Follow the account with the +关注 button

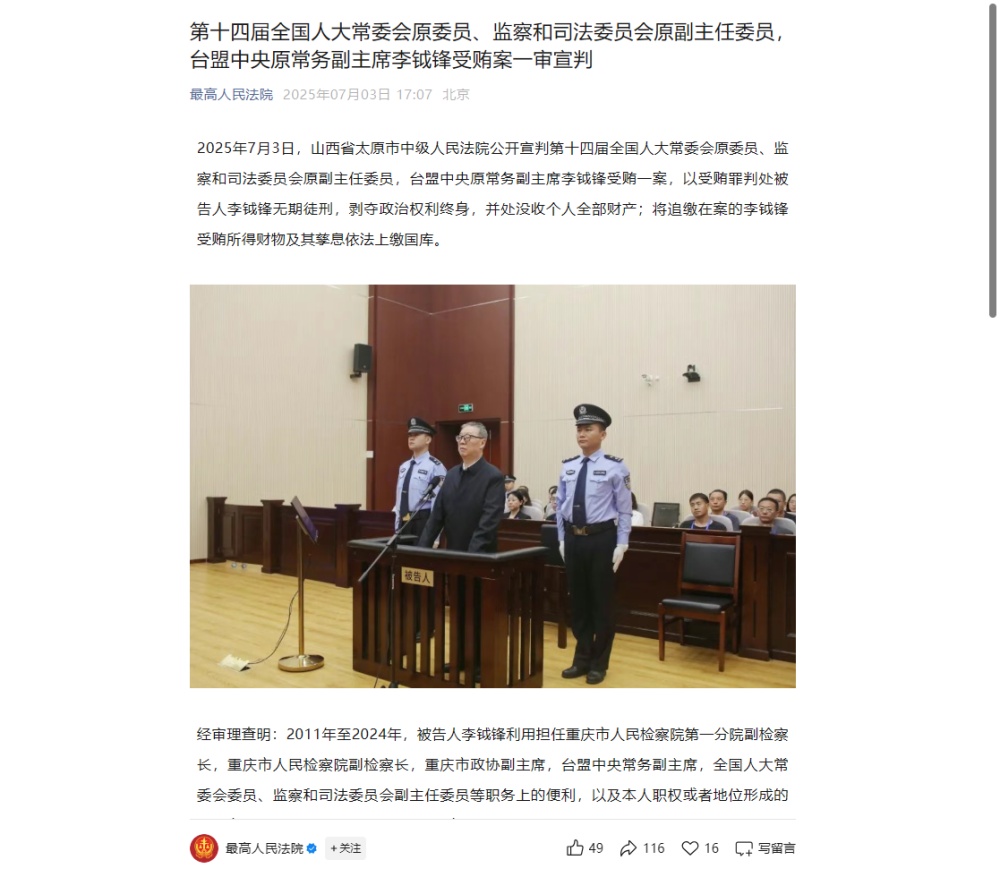[x=346, y=848]
